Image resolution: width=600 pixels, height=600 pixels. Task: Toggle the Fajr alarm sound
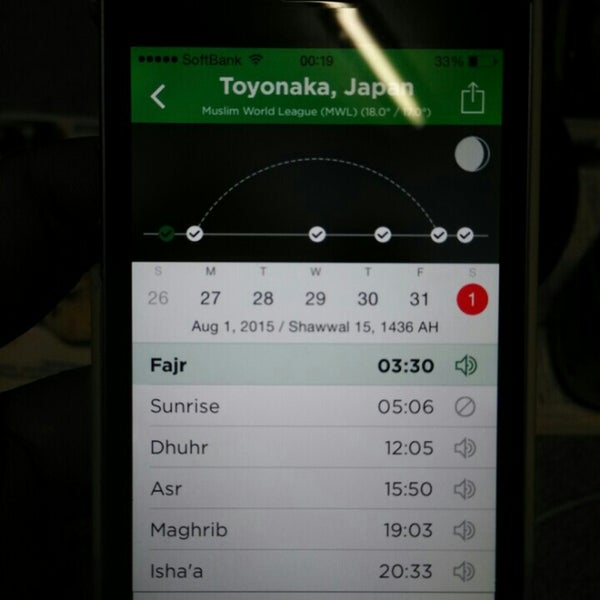(465, 366)
